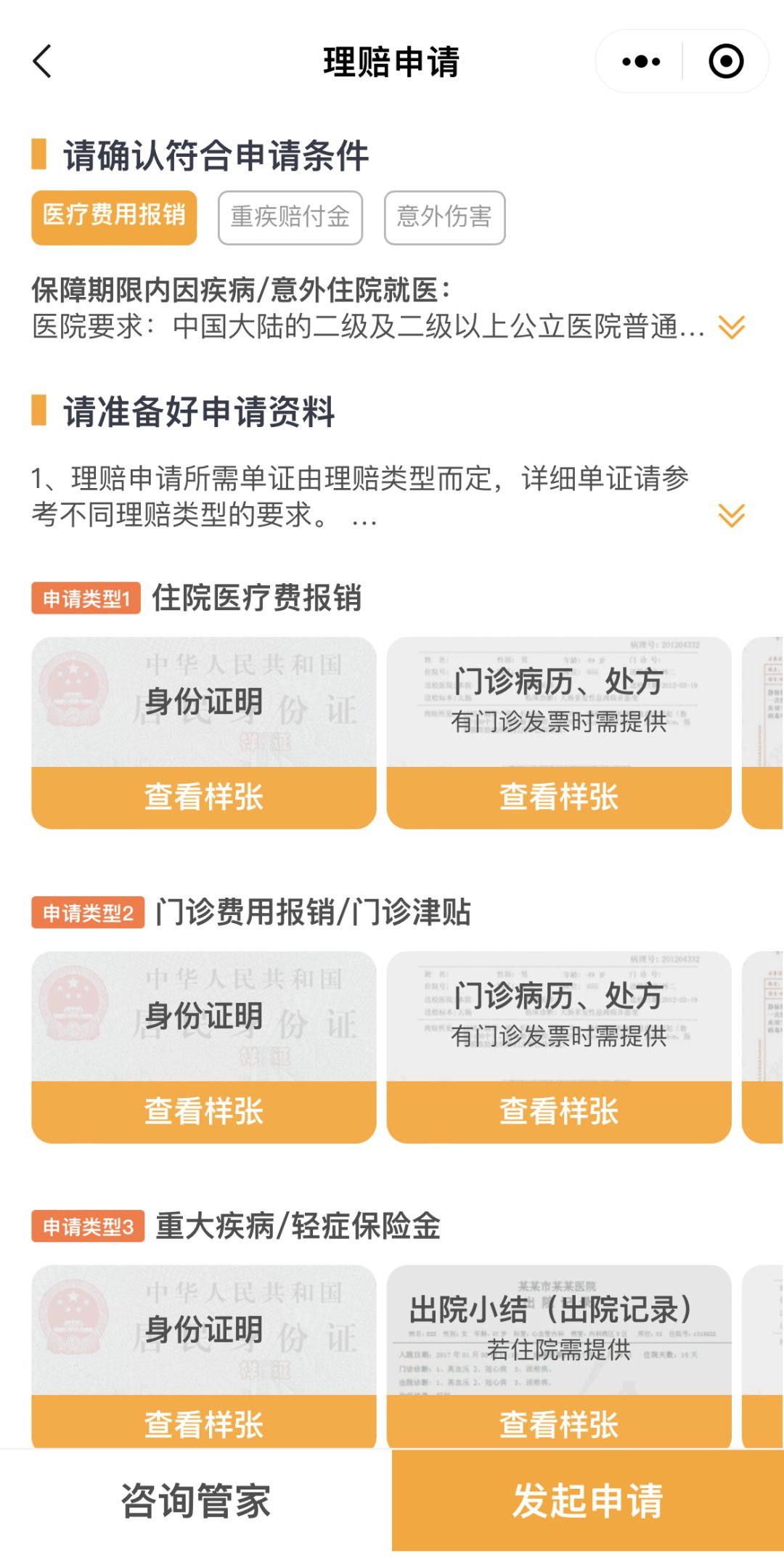The height and width of the screenshot is (1560, 784).
Task: Expand the 医院要求 conditions text
Action: tap(731, 327)
